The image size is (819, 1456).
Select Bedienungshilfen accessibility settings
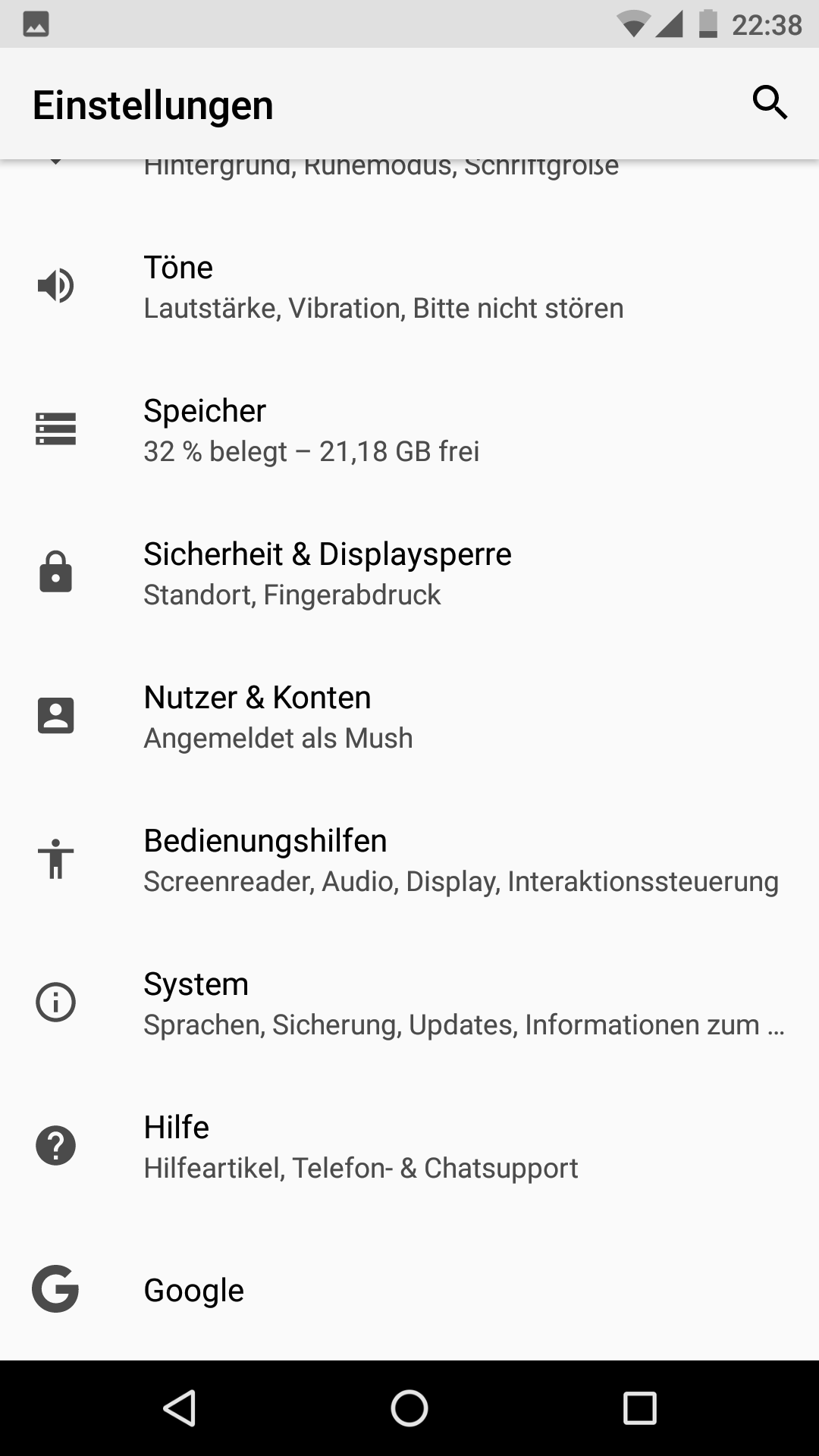click(x=409, y=860)
